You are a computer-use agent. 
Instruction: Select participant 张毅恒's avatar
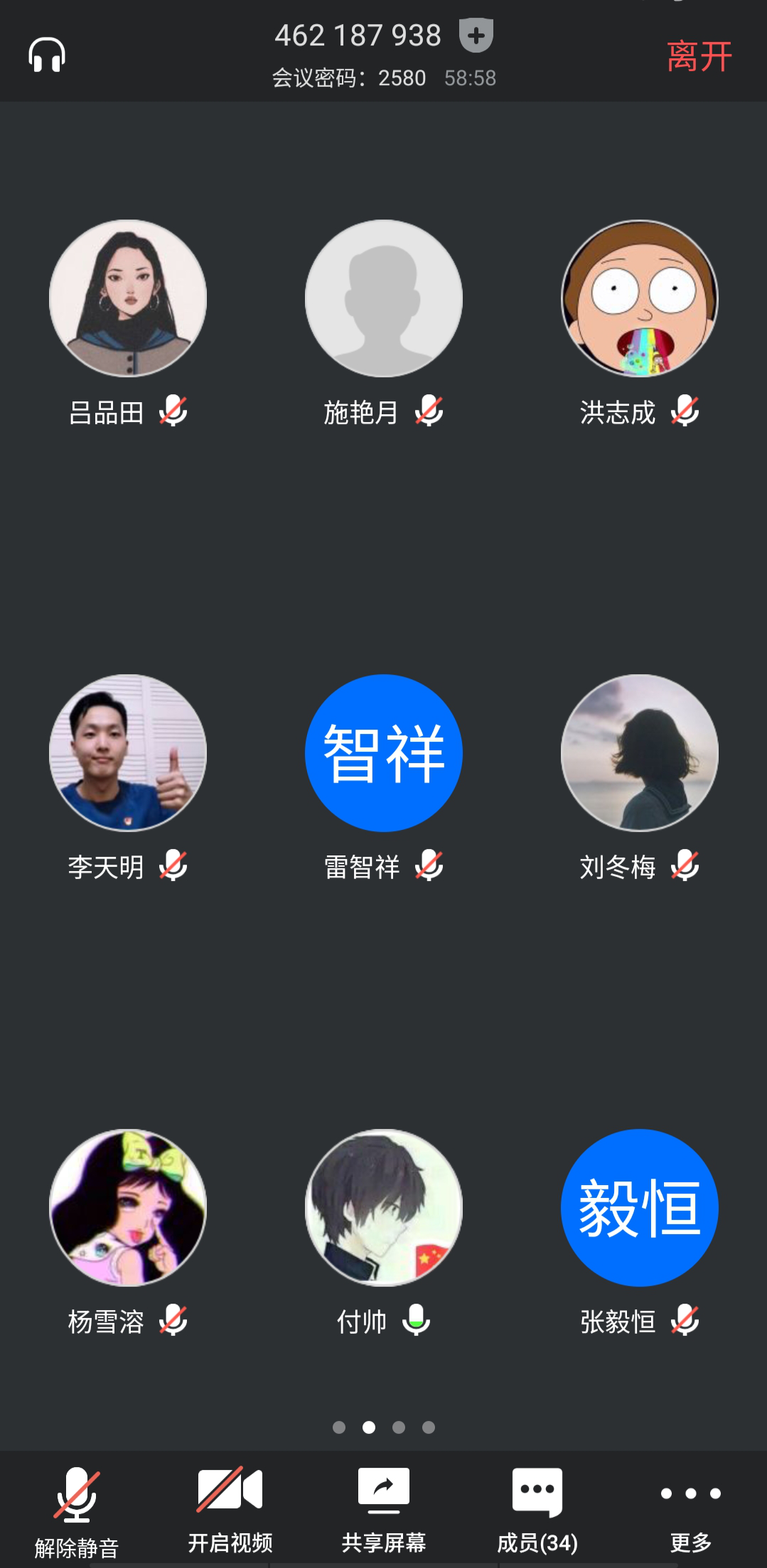pos(639,1208)
